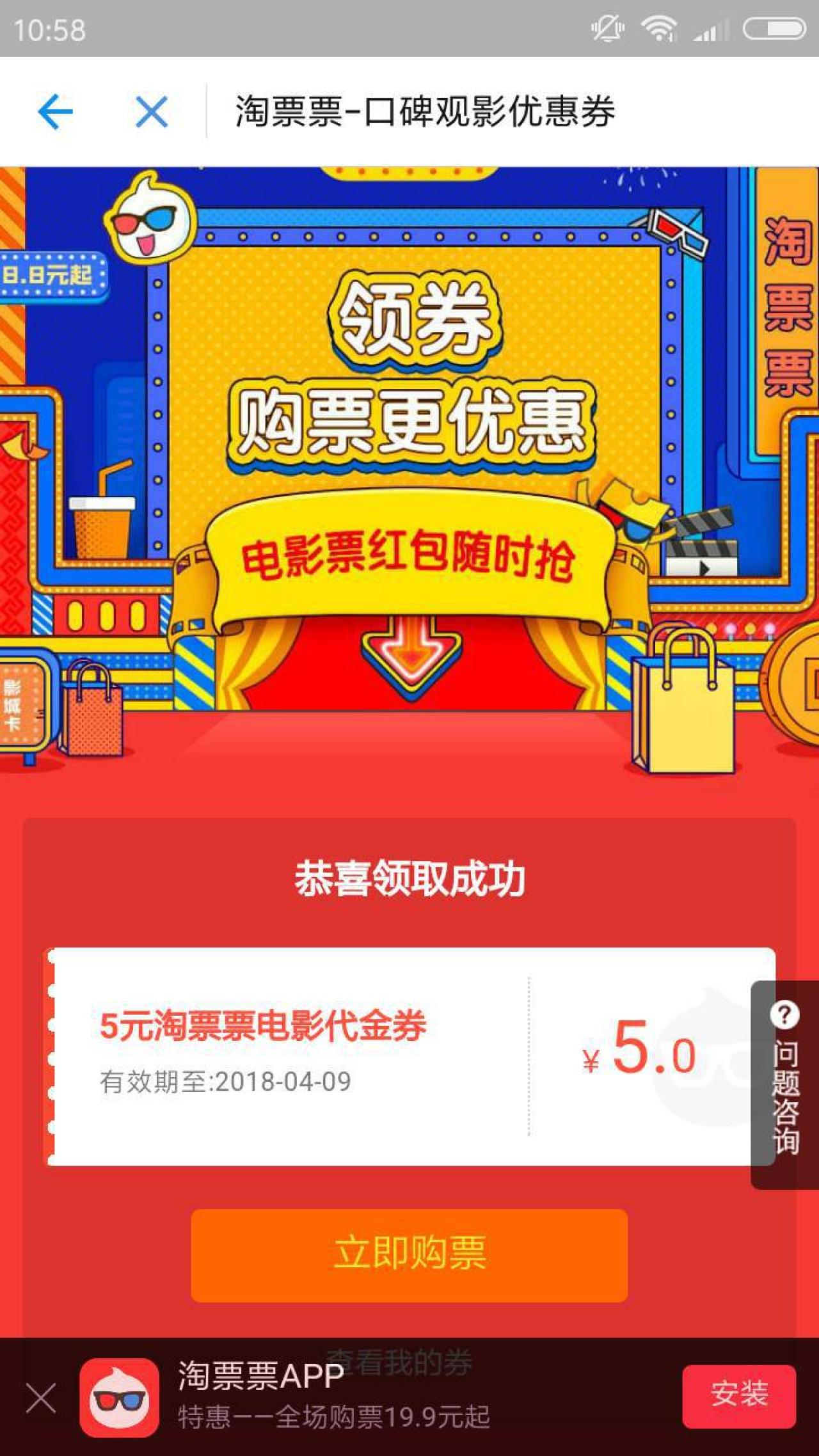Install the 淘票票 APP via 安装
The width and height of the screenshot is (819, 1456).
(739, 1396)
